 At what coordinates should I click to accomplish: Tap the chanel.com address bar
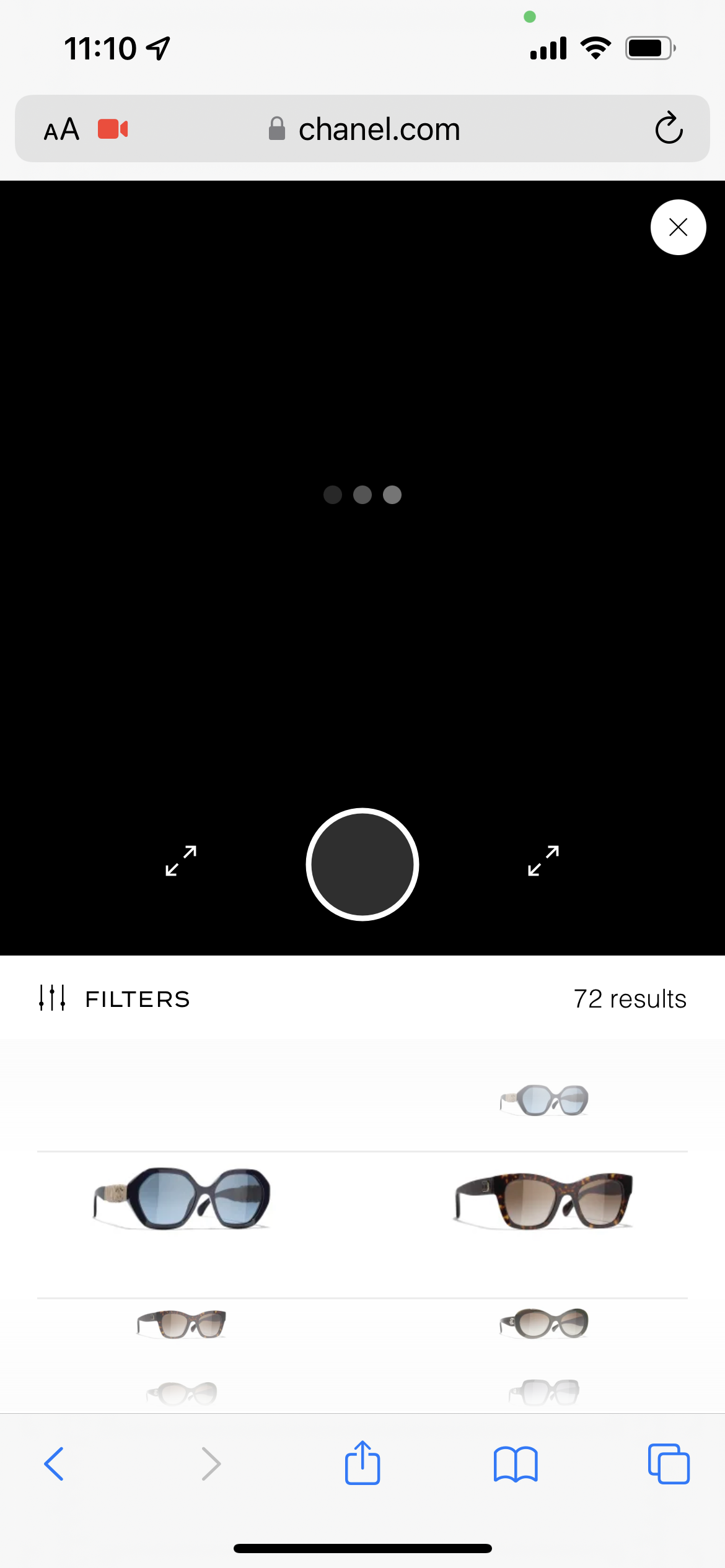pyautogui.click(x=378, y=129)
